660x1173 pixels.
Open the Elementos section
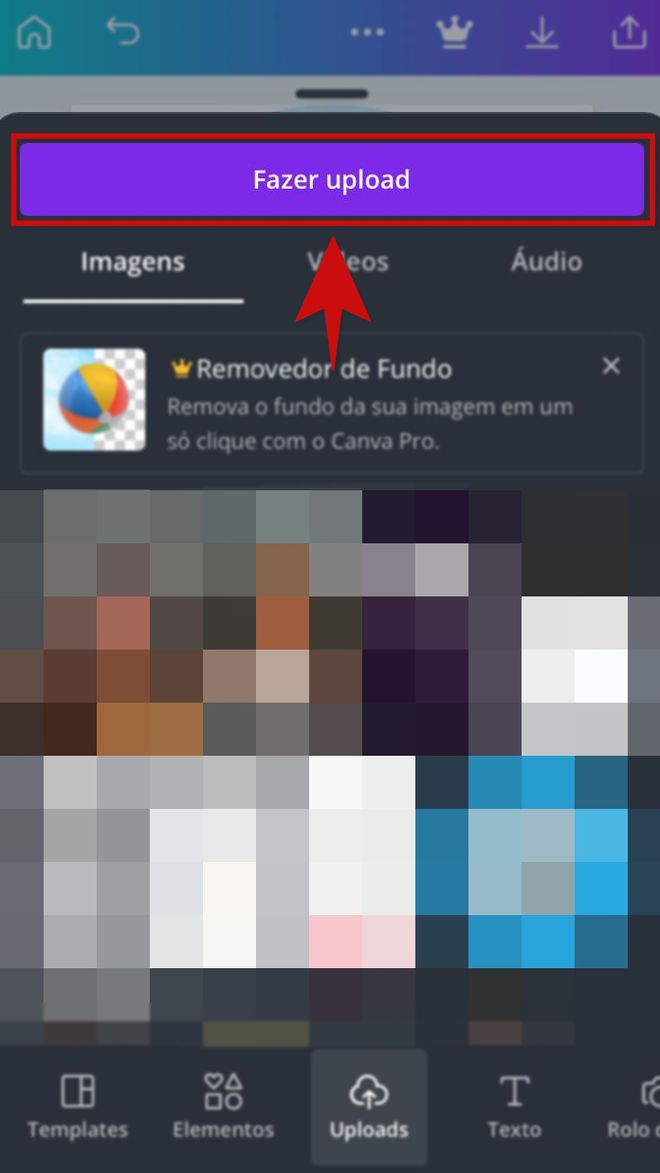click(223, 1107)
